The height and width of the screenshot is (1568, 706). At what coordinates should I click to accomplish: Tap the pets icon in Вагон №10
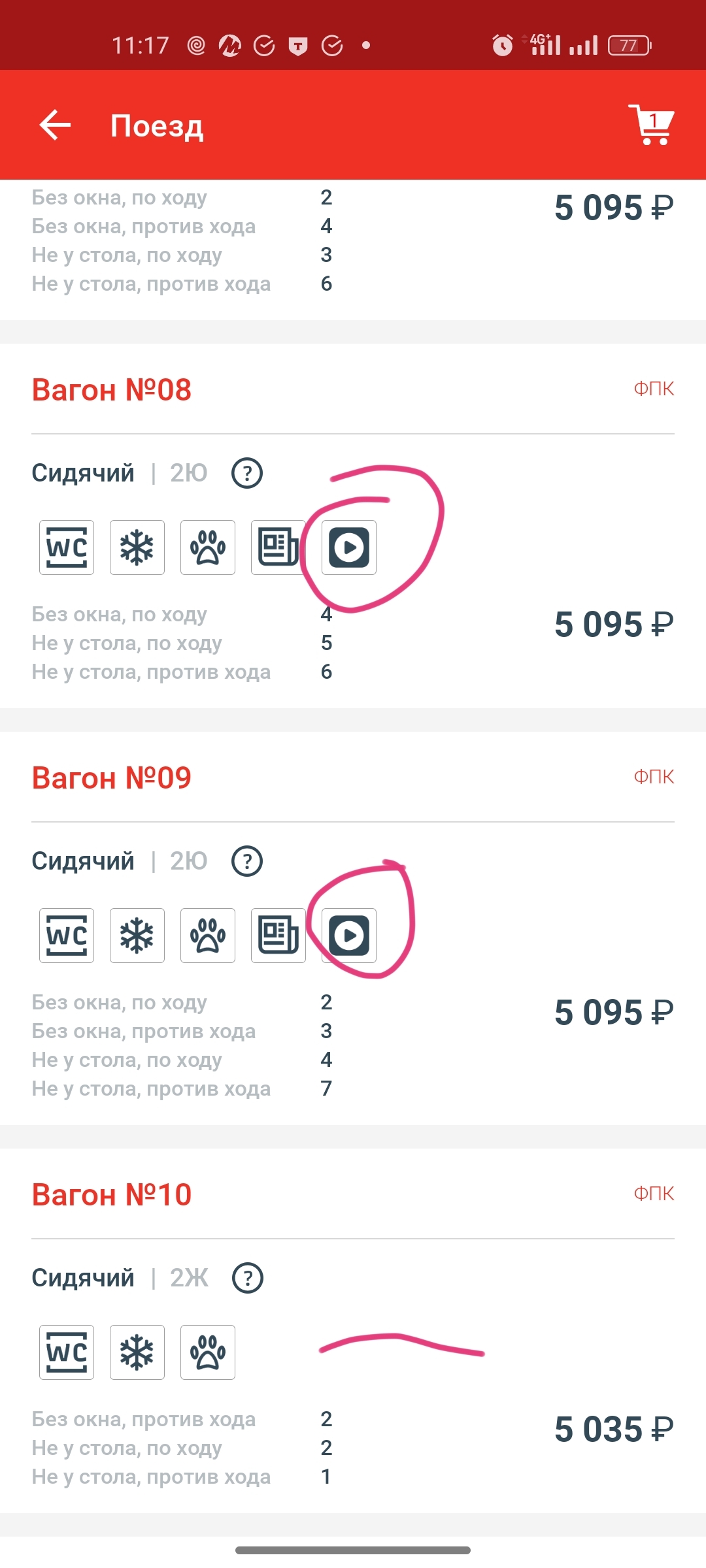pyautogui.click(x=208, y=1352)
